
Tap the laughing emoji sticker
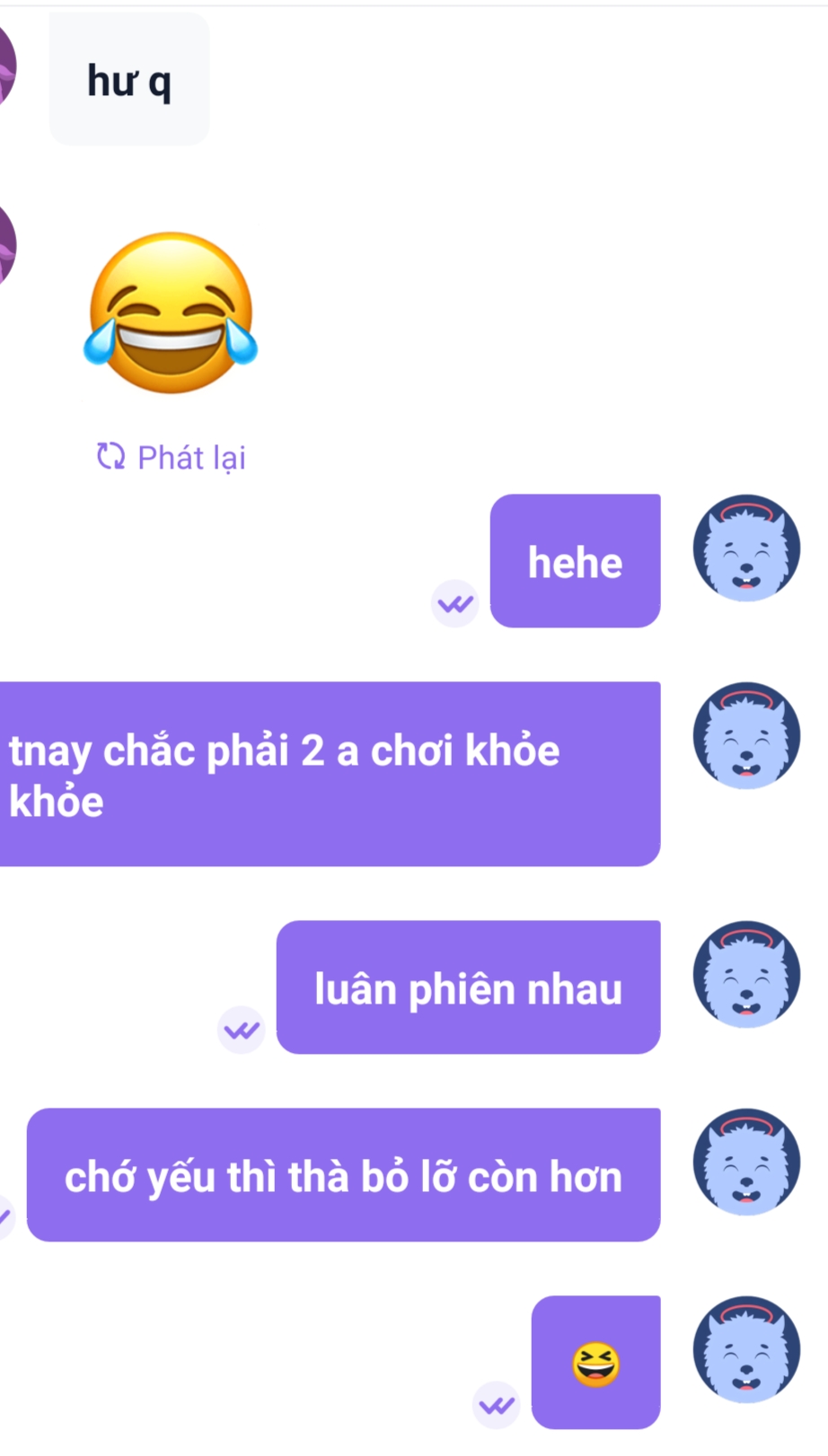pyautogui.click(x=171, y=313)
